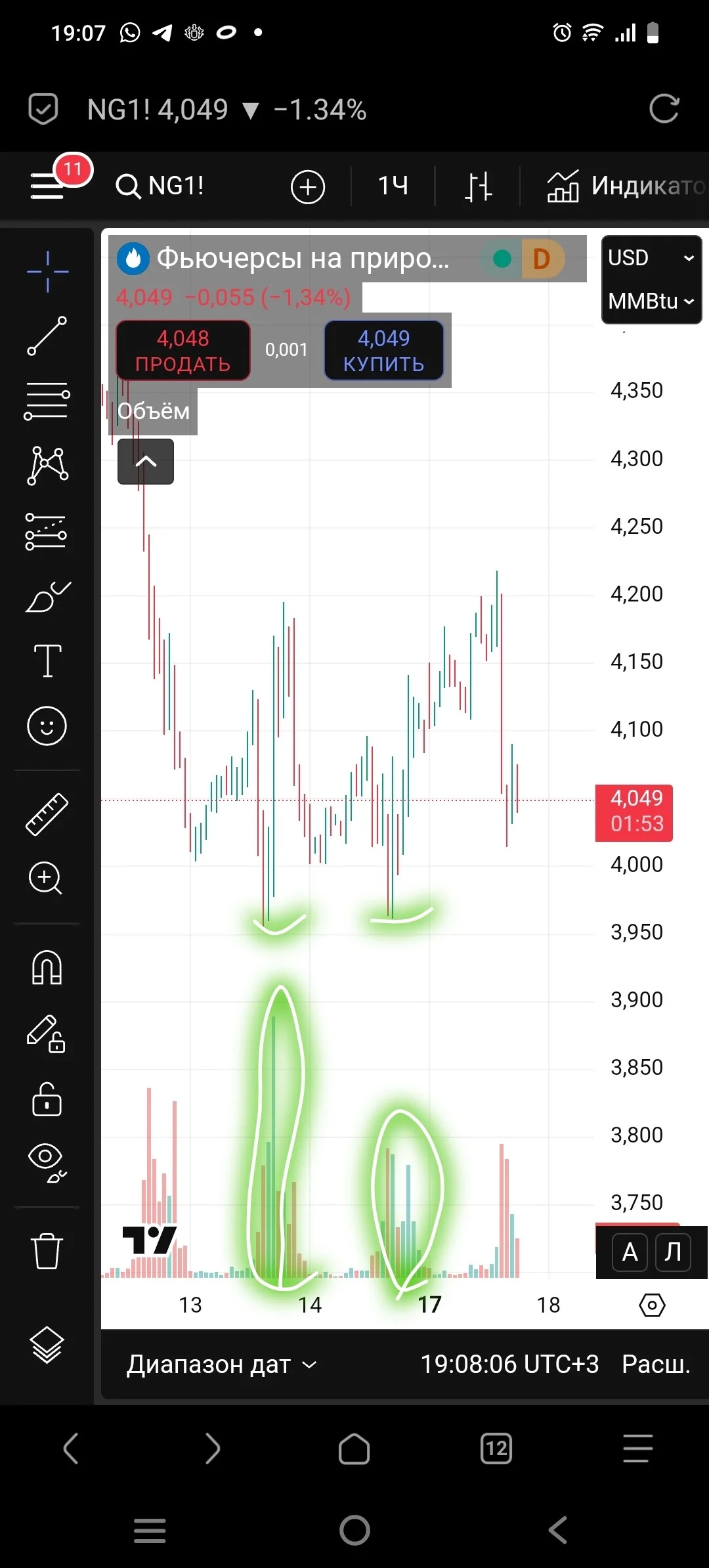Open the MMBtu unit dropdown
This screenshot has height=1568, width=709.
click(651, 301)
